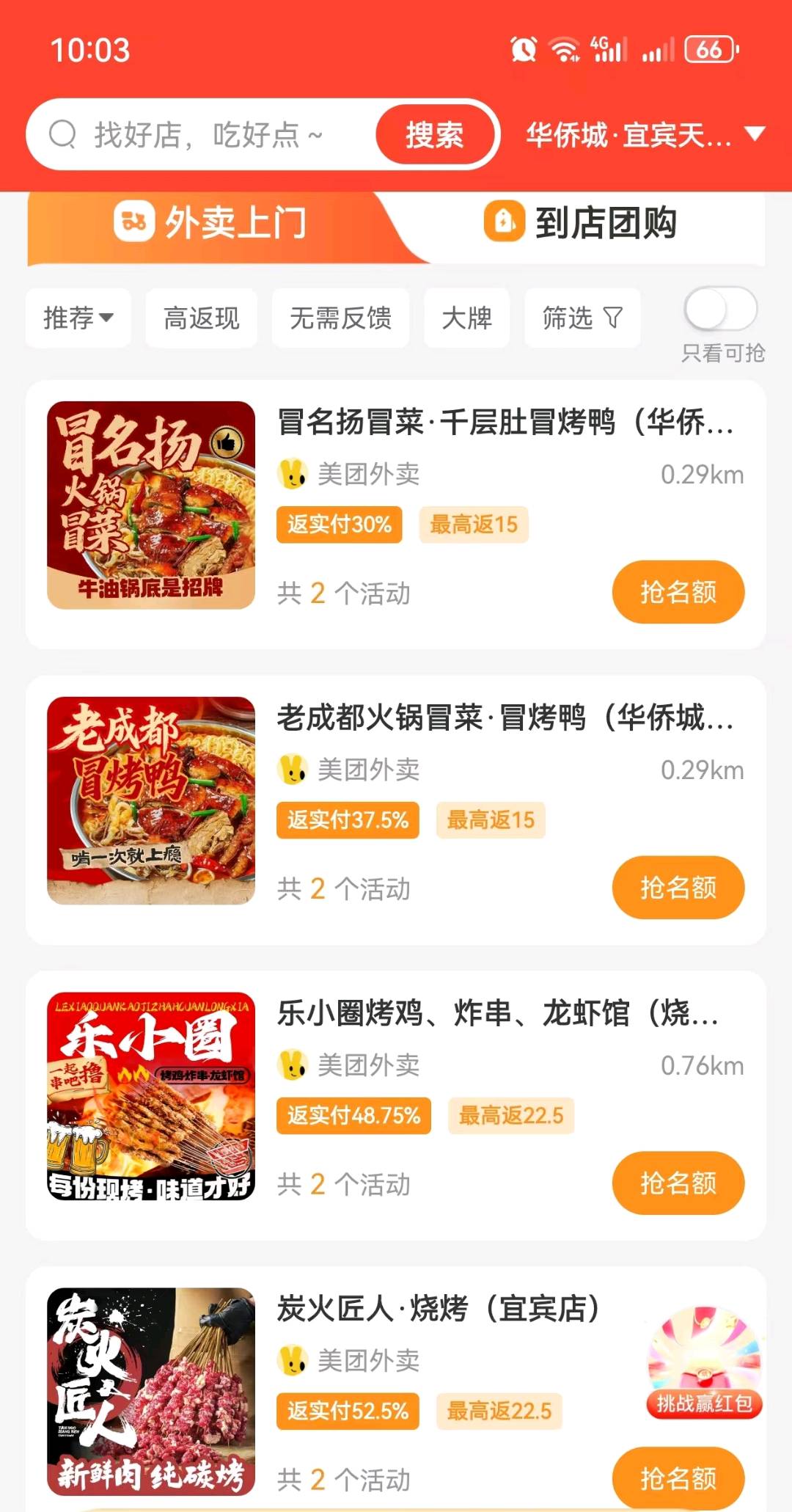
Task: Open the 筛选 options panel
Action: [582, 318]
